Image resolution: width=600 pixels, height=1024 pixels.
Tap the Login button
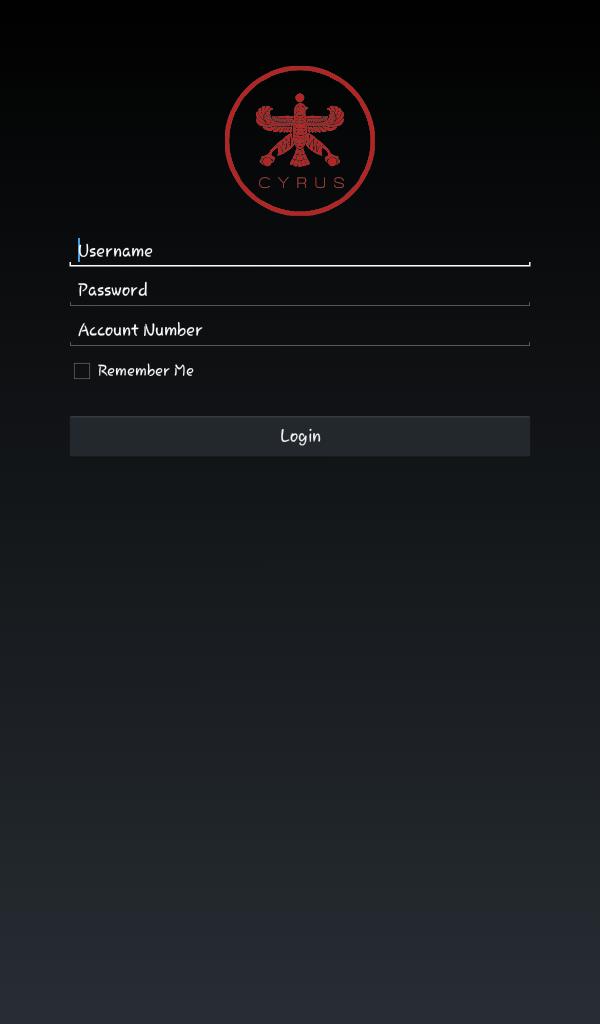click(300, 436)
